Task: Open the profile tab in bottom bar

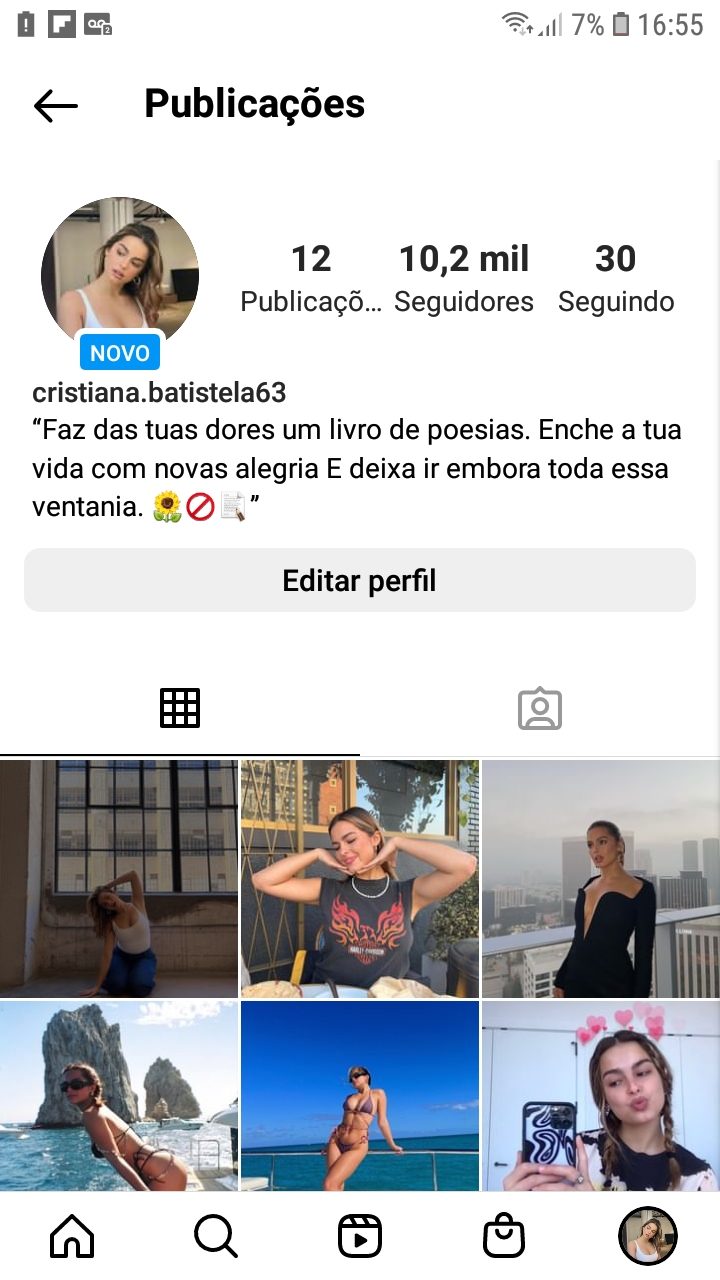Action: (x=648, y=1237)
